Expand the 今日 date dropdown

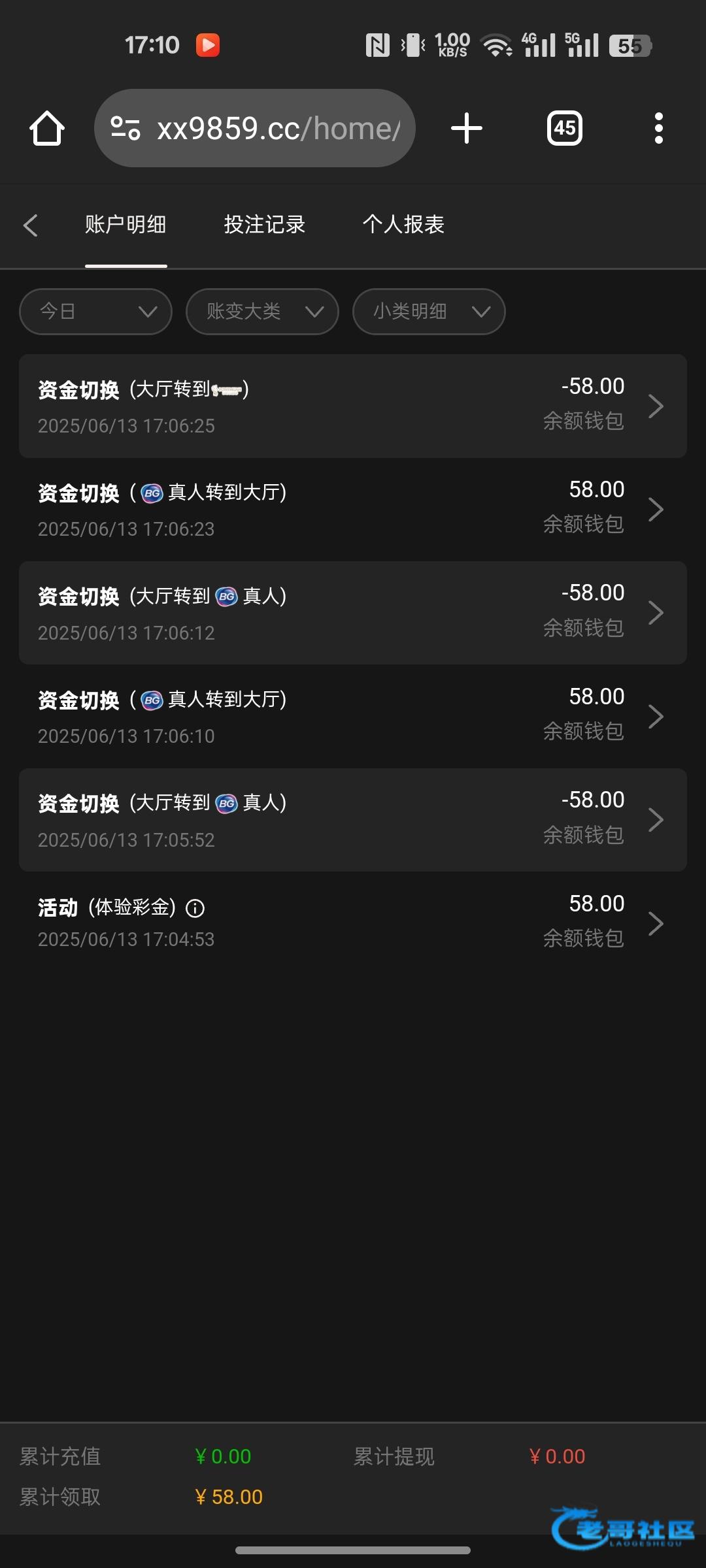pyautogui.click(x=95, y=312)
